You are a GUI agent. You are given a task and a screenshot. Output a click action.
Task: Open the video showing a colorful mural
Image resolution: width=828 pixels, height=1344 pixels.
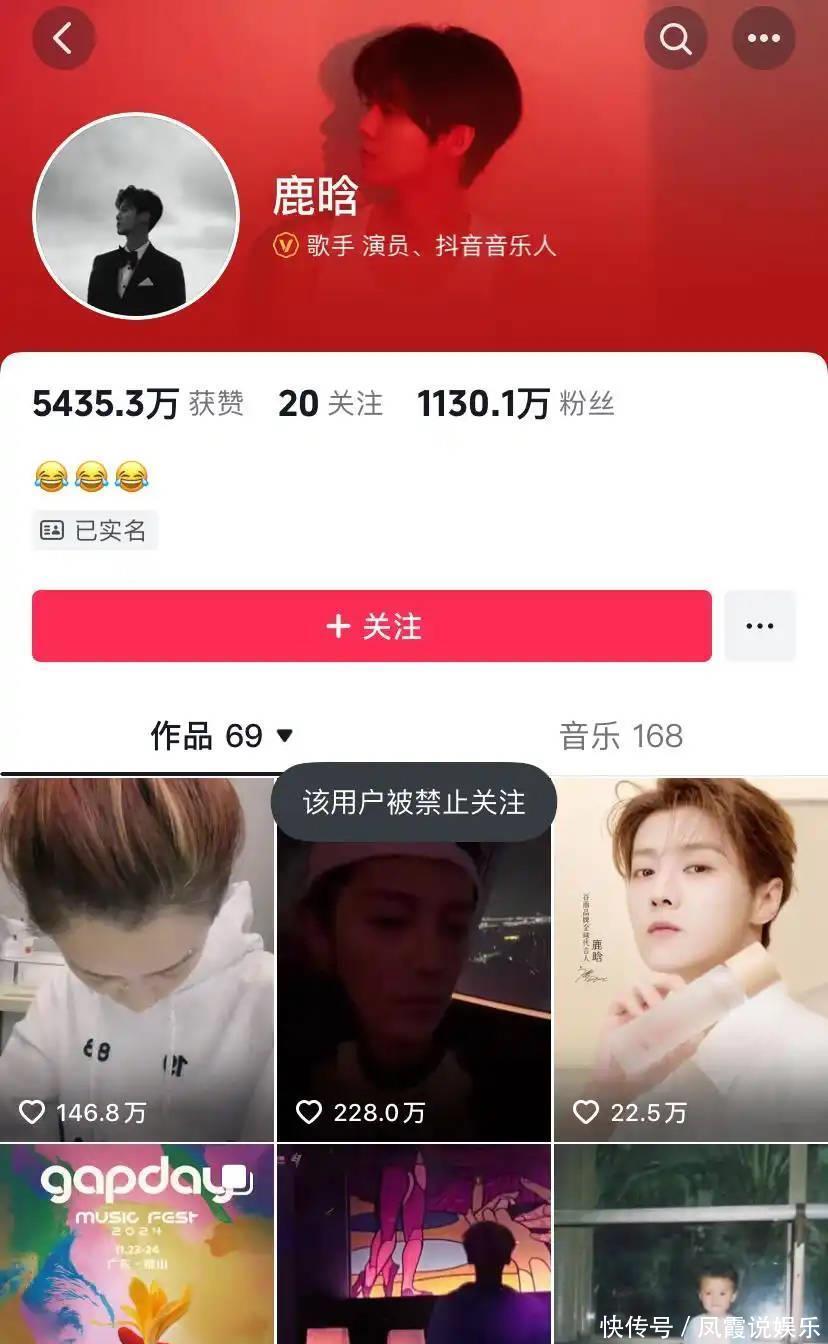click(413, 1245)
